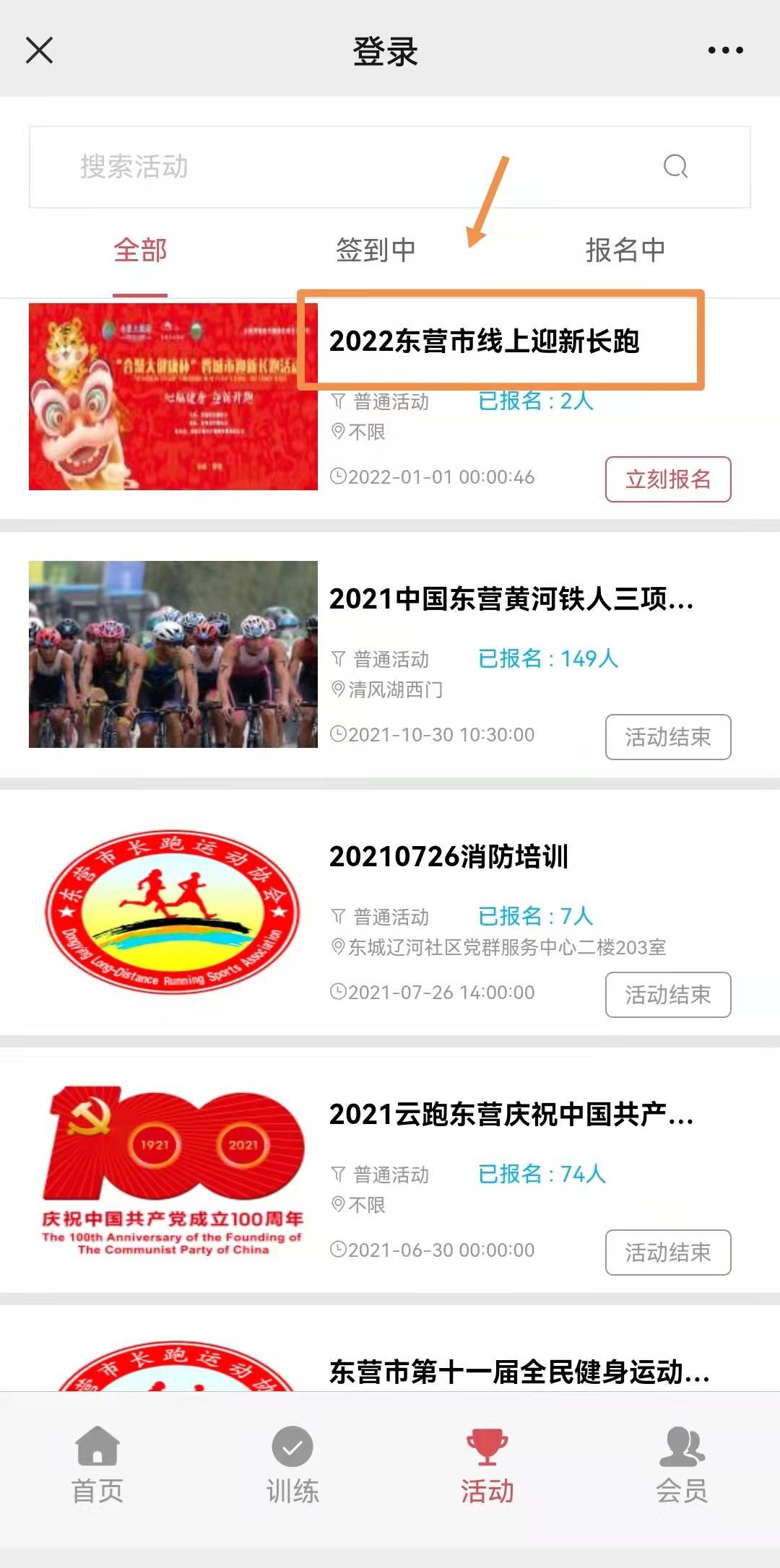
Task: Tap 活动结束 on the 云跑东营 card
Action: click(668, 1253)
